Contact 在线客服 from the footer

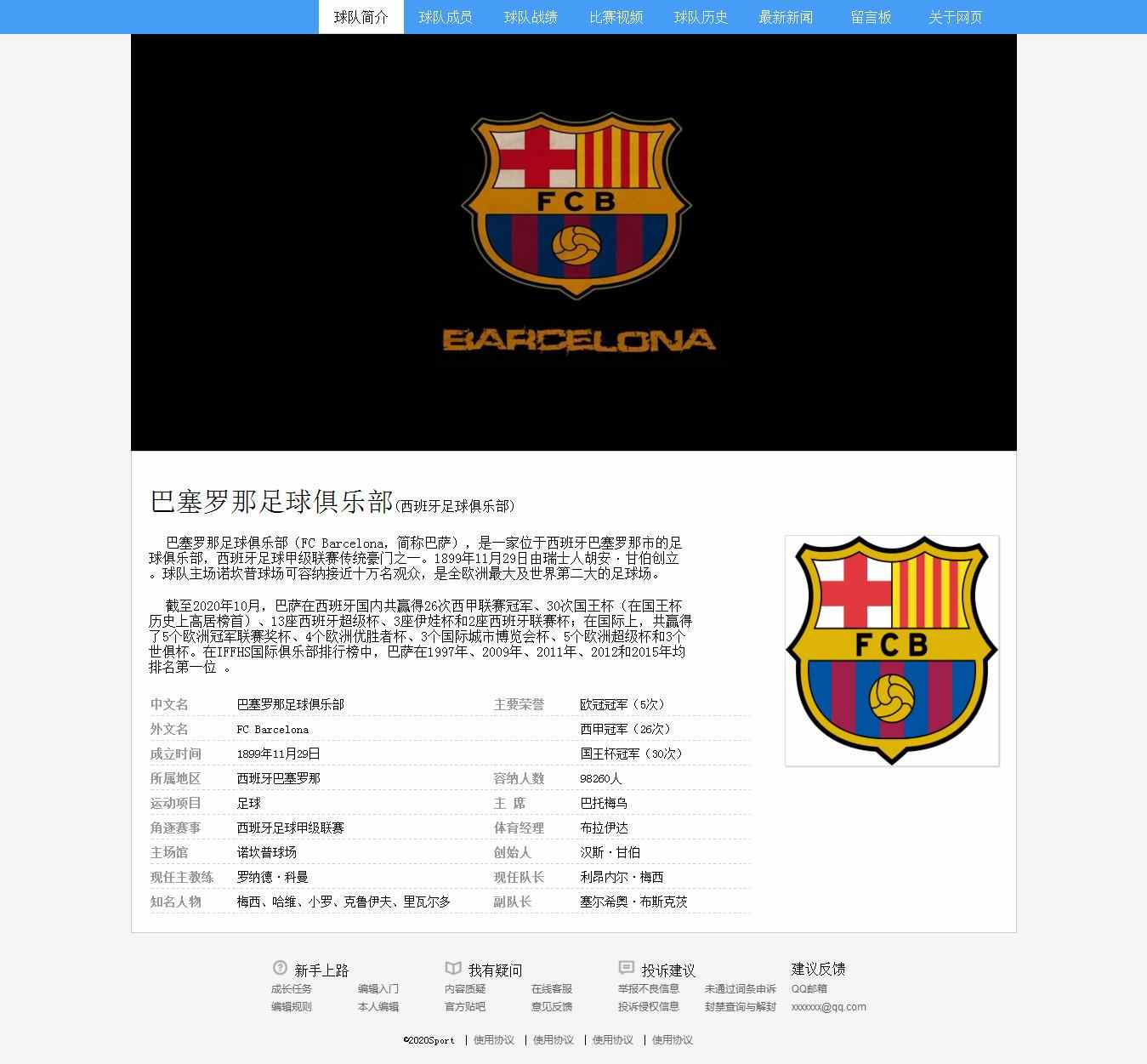click(552, 988)
